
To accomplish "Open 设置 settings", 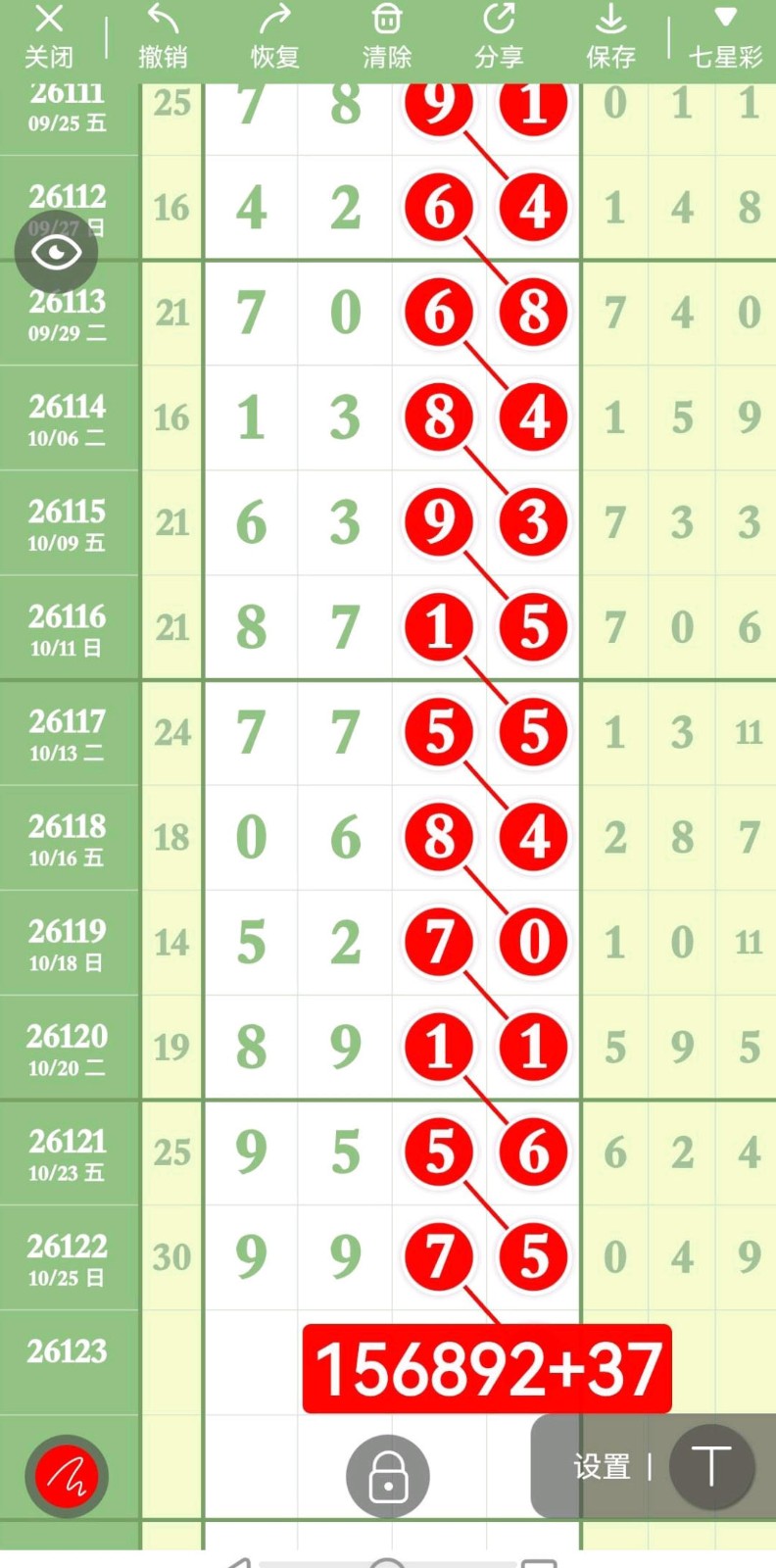I will pos(602,1467).
